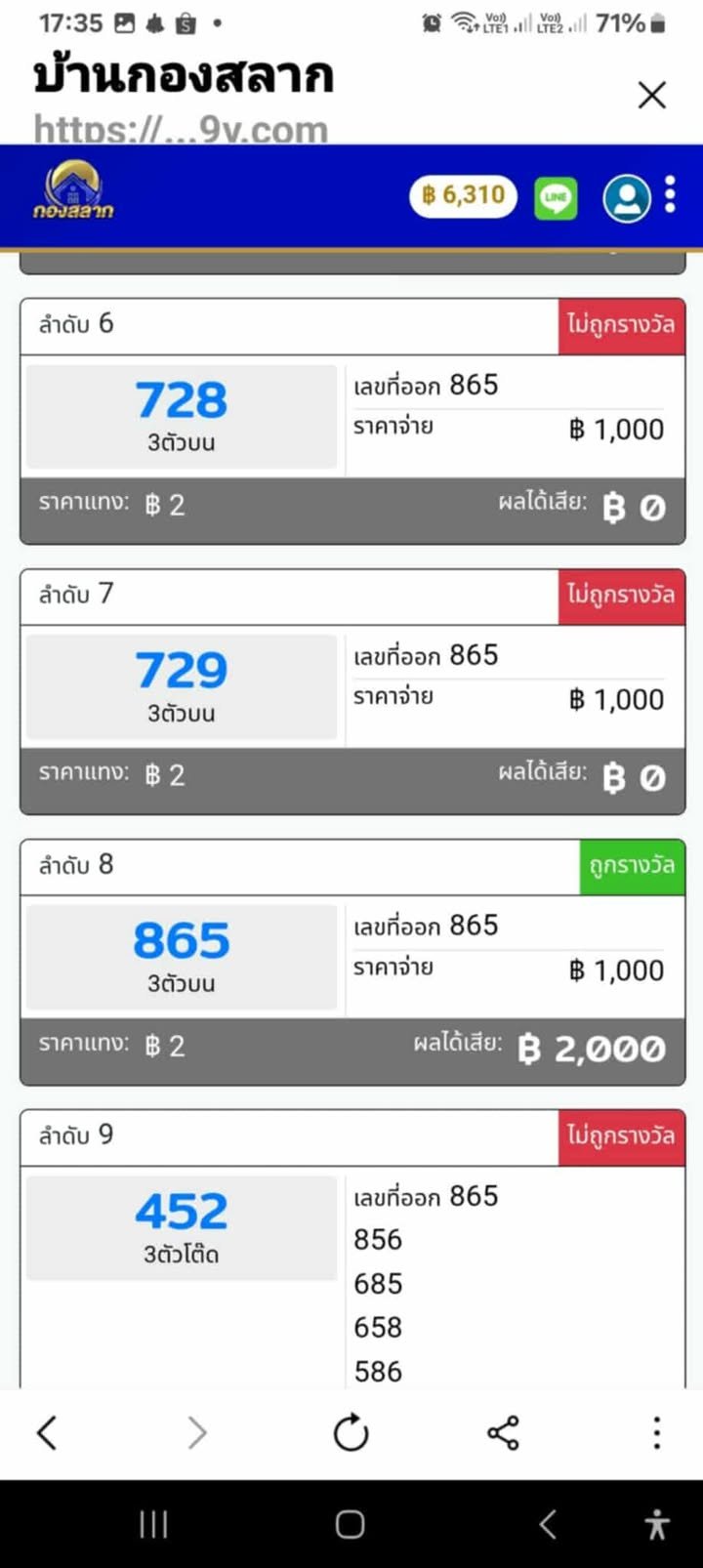The image size is (703, 1568).
Task: Go back to the previous web page
Action: point(47,1433)
